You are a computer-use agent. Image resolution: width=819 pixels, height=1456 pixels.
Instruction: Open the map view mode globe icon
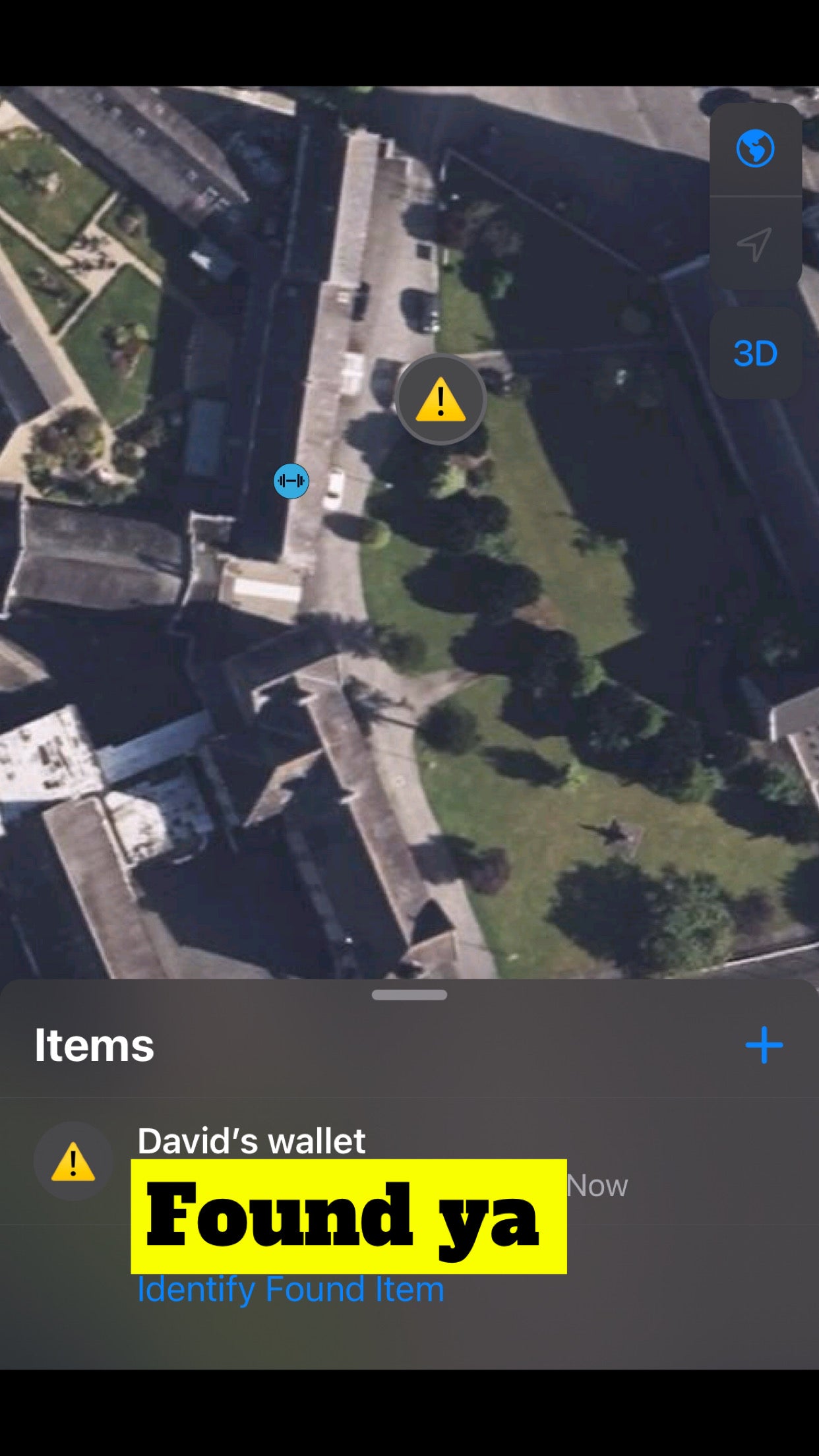[x=755, y=149]
